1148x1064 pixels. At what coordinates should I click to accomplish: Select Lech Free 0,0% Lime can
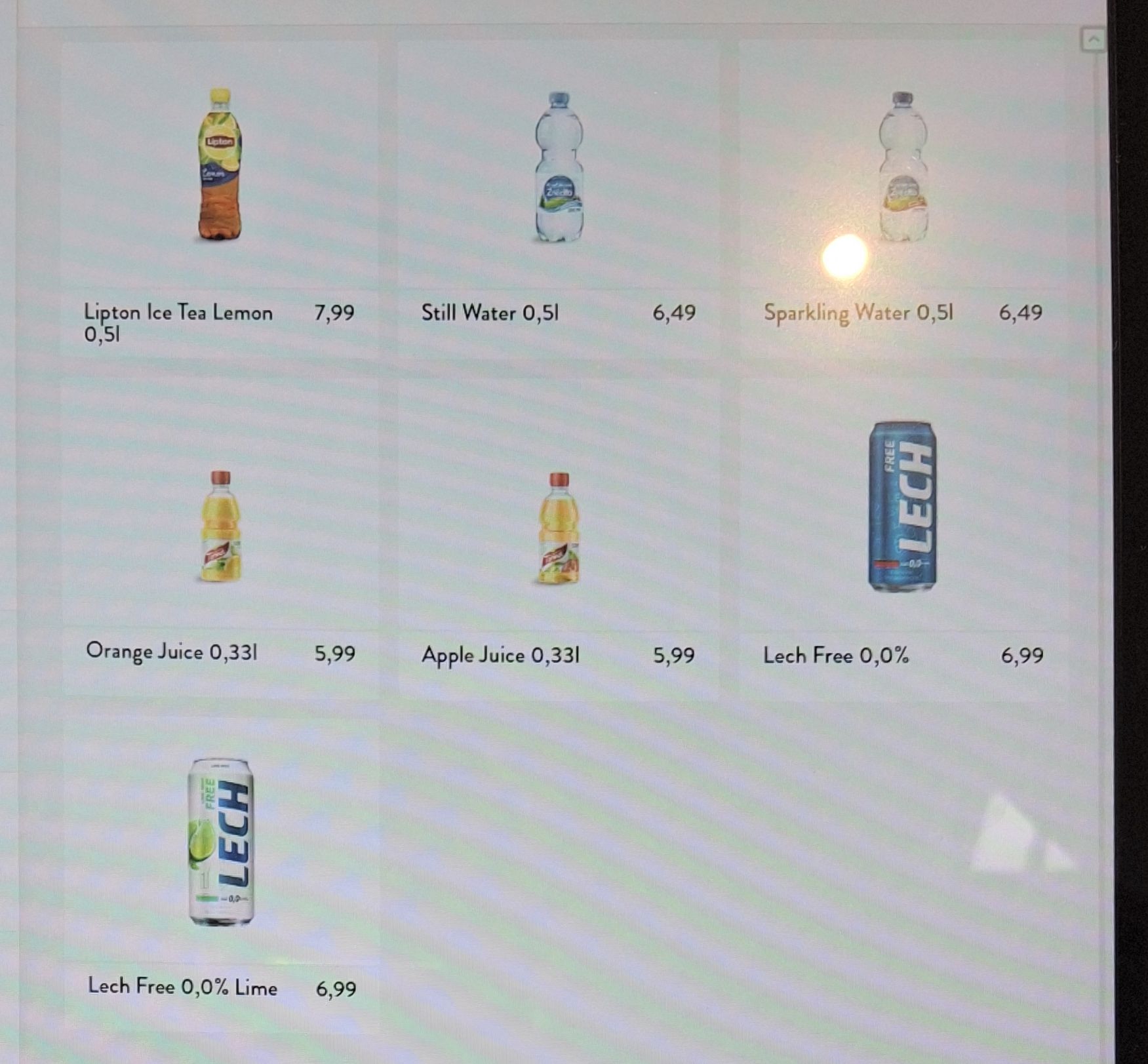[x=221, y=842]
